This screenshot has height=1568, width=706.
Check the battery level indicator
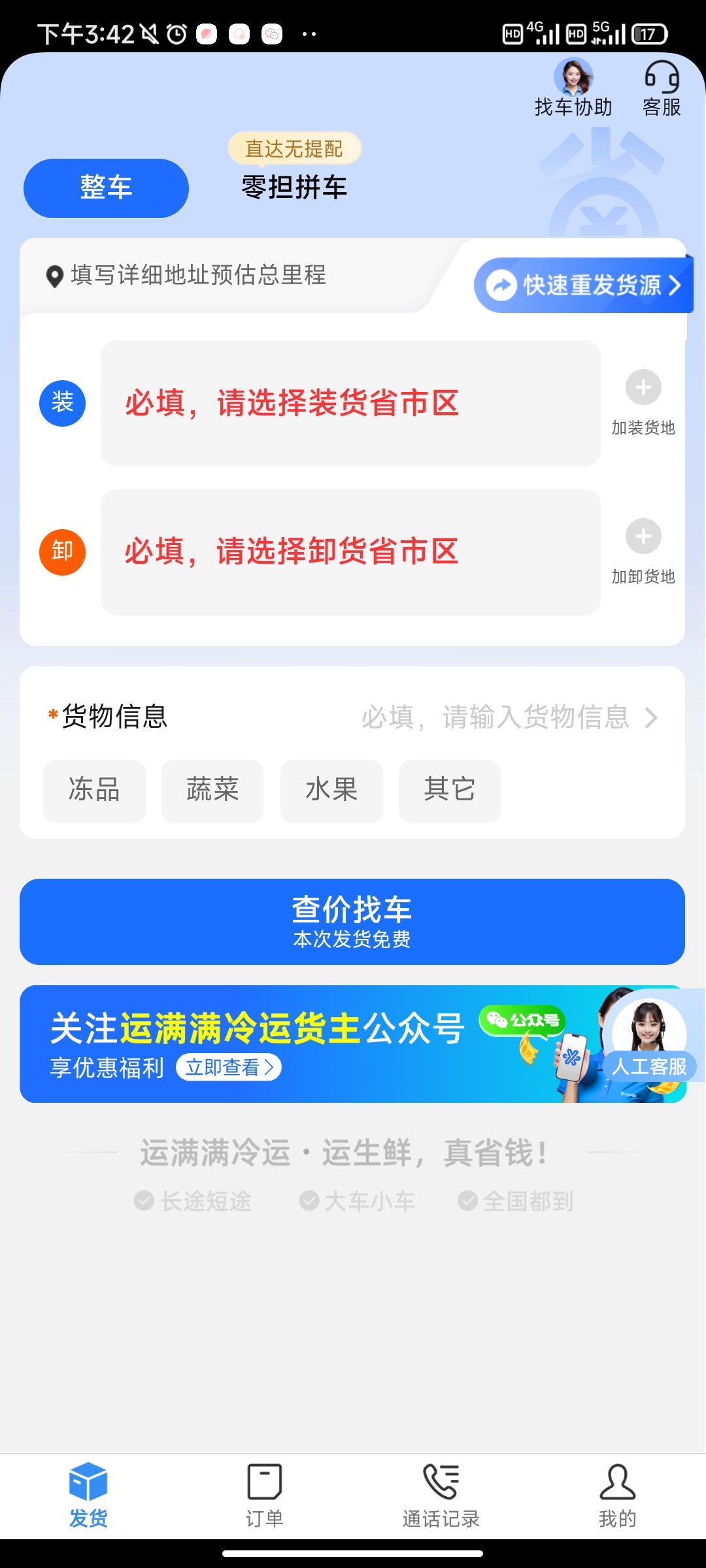point(648,33)
